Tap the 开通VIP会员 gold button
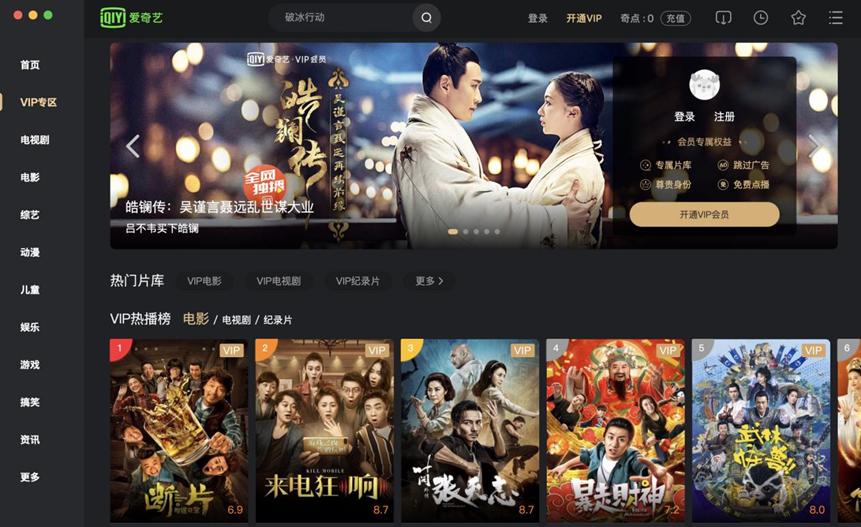 tap(704, 214)
